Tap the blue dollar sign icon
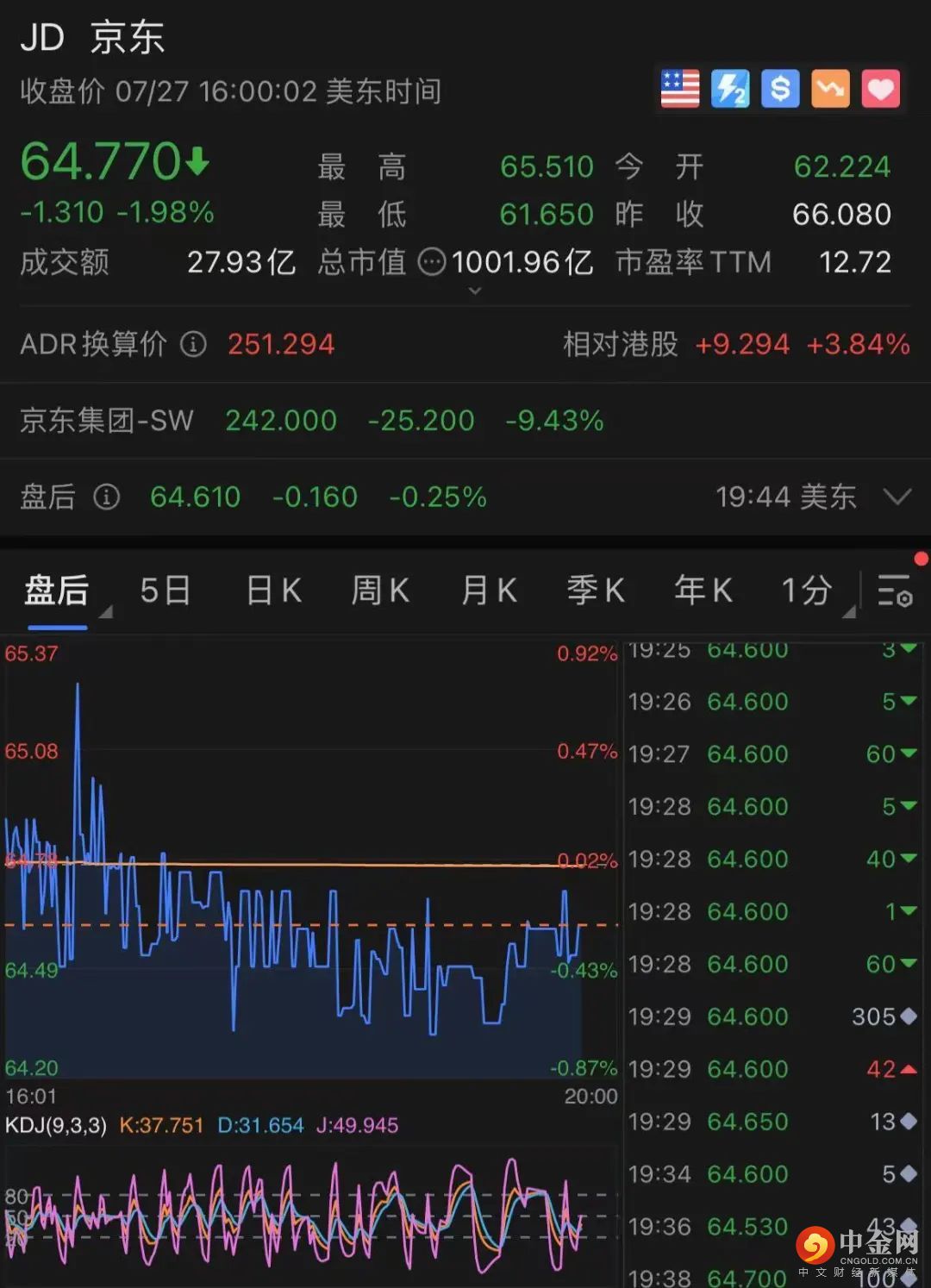The height and width of the screenshot is (1288, 931). [x=780, y=89]
